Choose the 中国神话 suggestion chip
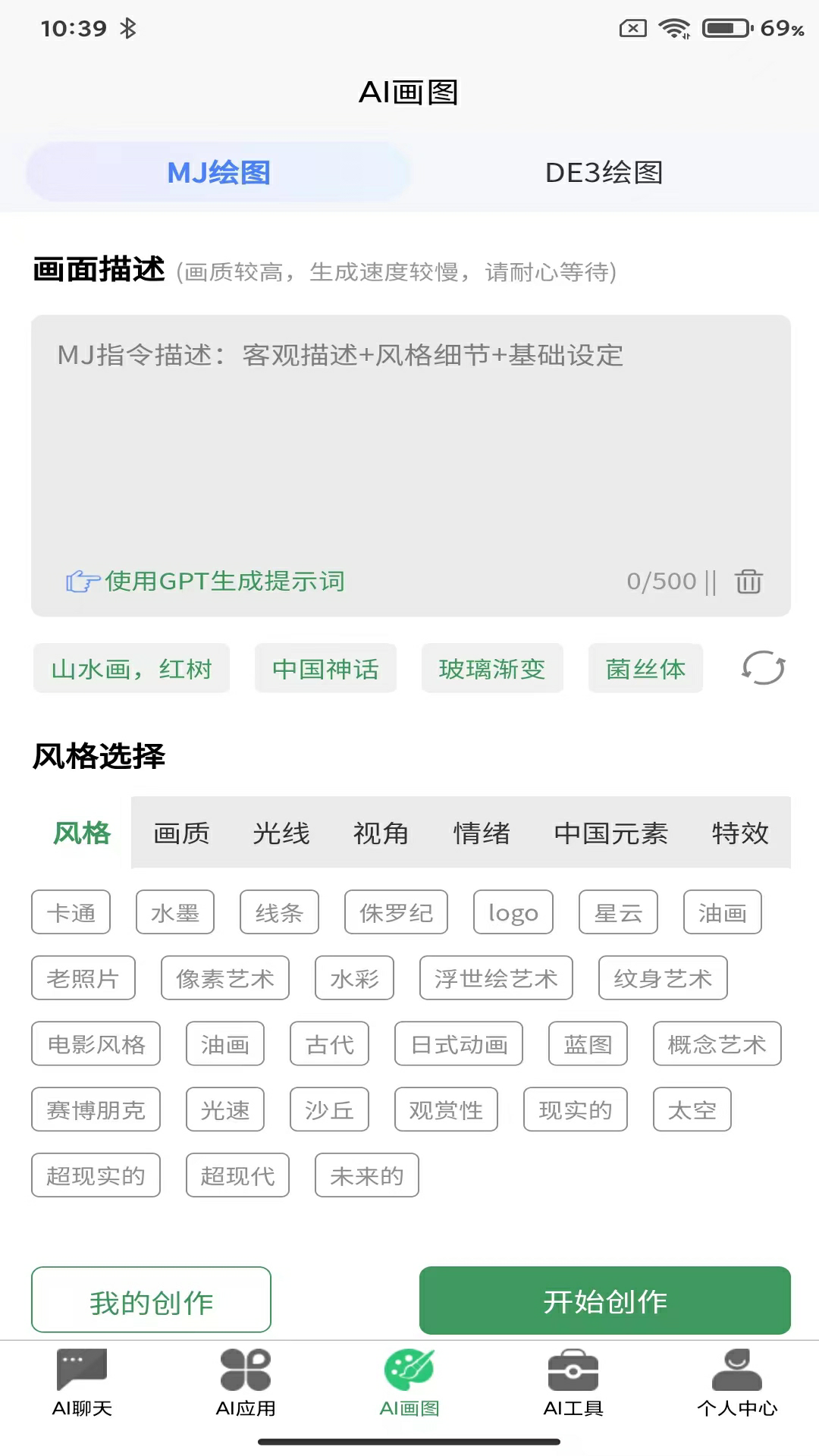819x1456 pixels. [x=325, y=669]
